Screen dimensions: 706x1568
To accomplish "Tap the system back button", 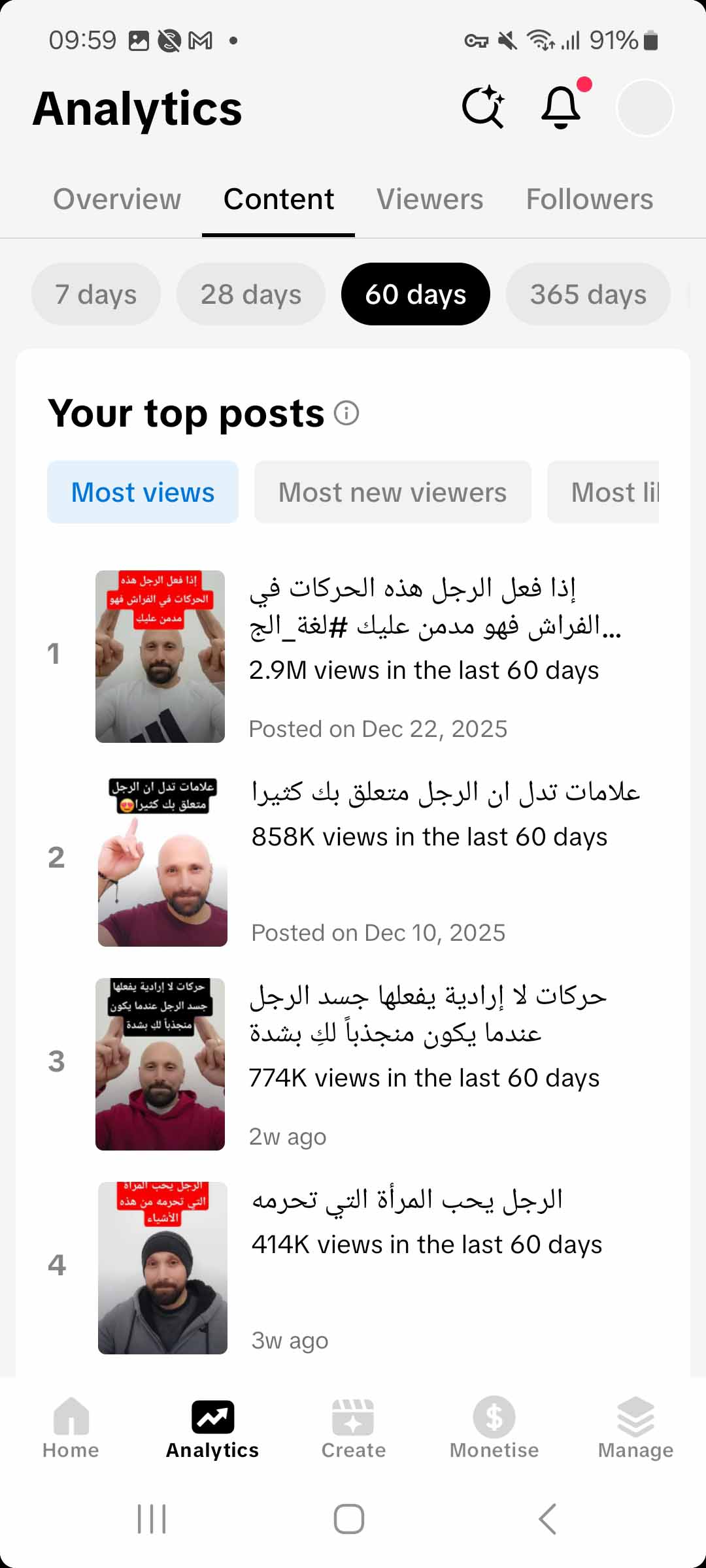I will coord(548,1518).
